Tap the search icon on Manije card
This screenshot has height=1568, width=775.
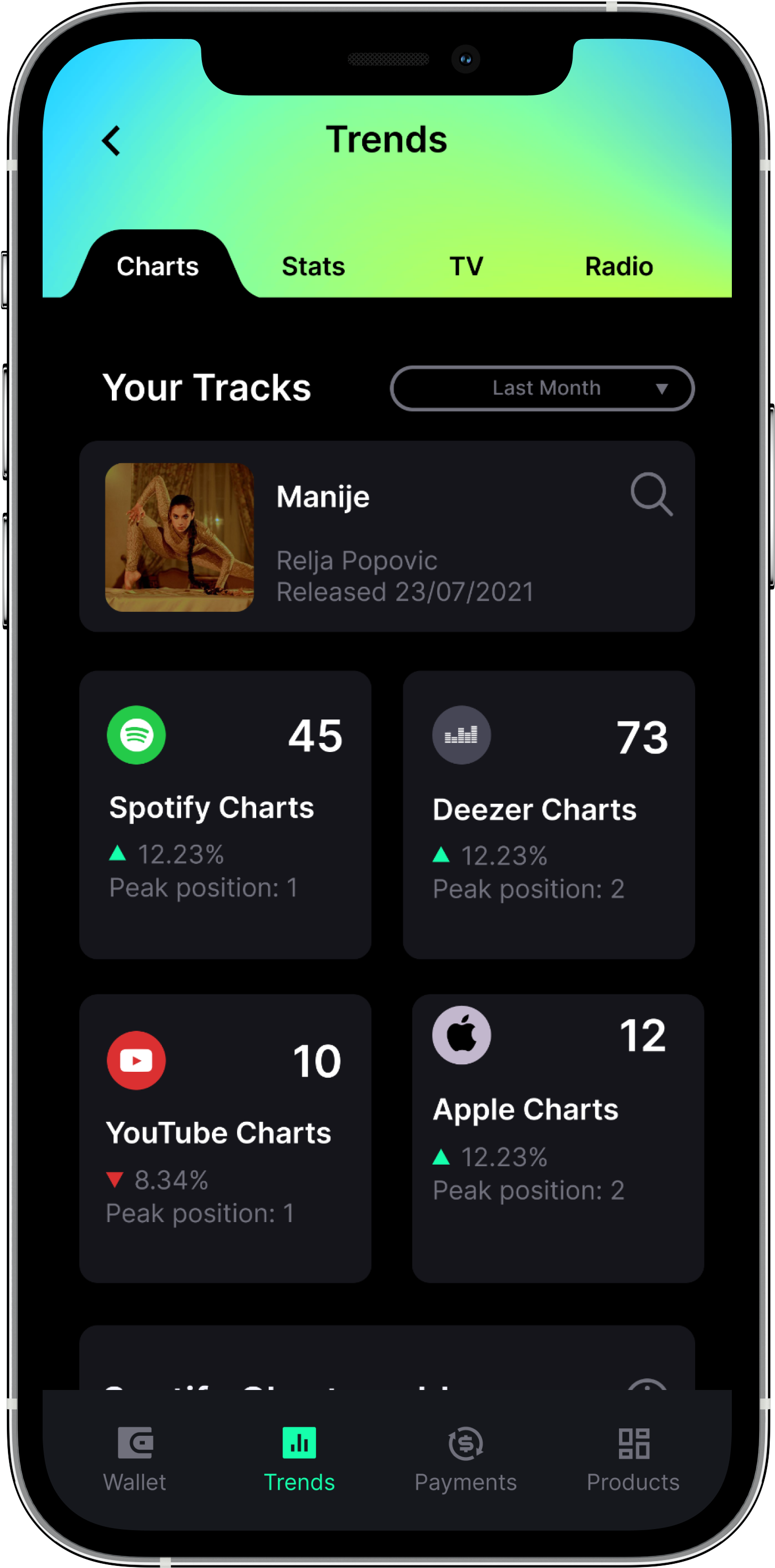point(651,494)
